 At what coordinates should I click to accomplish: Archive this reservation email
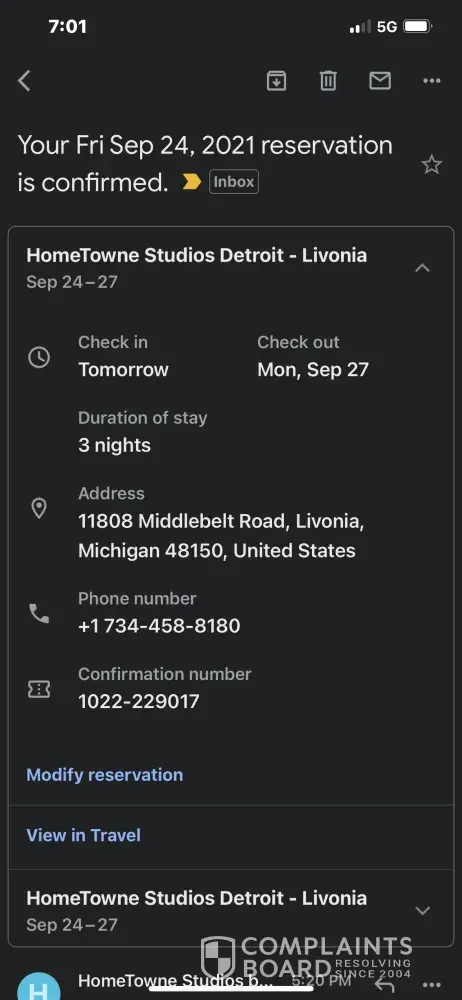[x=276, y=81]
